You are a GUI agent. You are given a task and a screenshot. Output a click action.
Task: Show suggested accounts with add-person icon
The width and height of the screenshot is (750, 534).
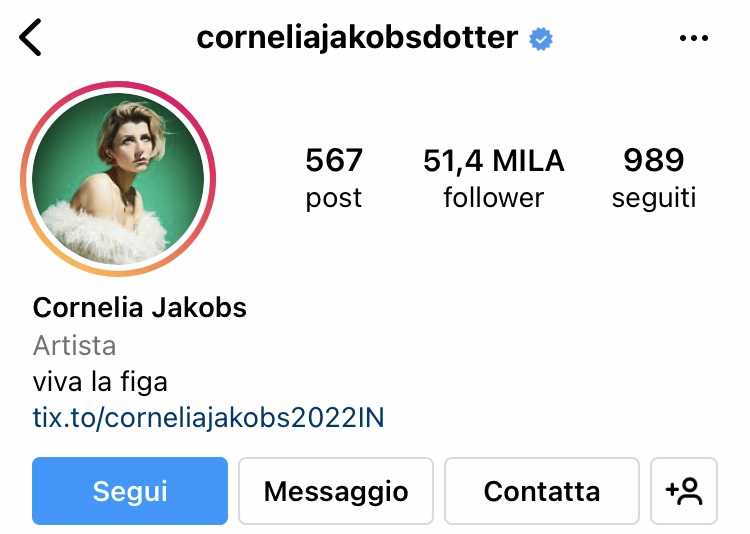click(684, 491)
